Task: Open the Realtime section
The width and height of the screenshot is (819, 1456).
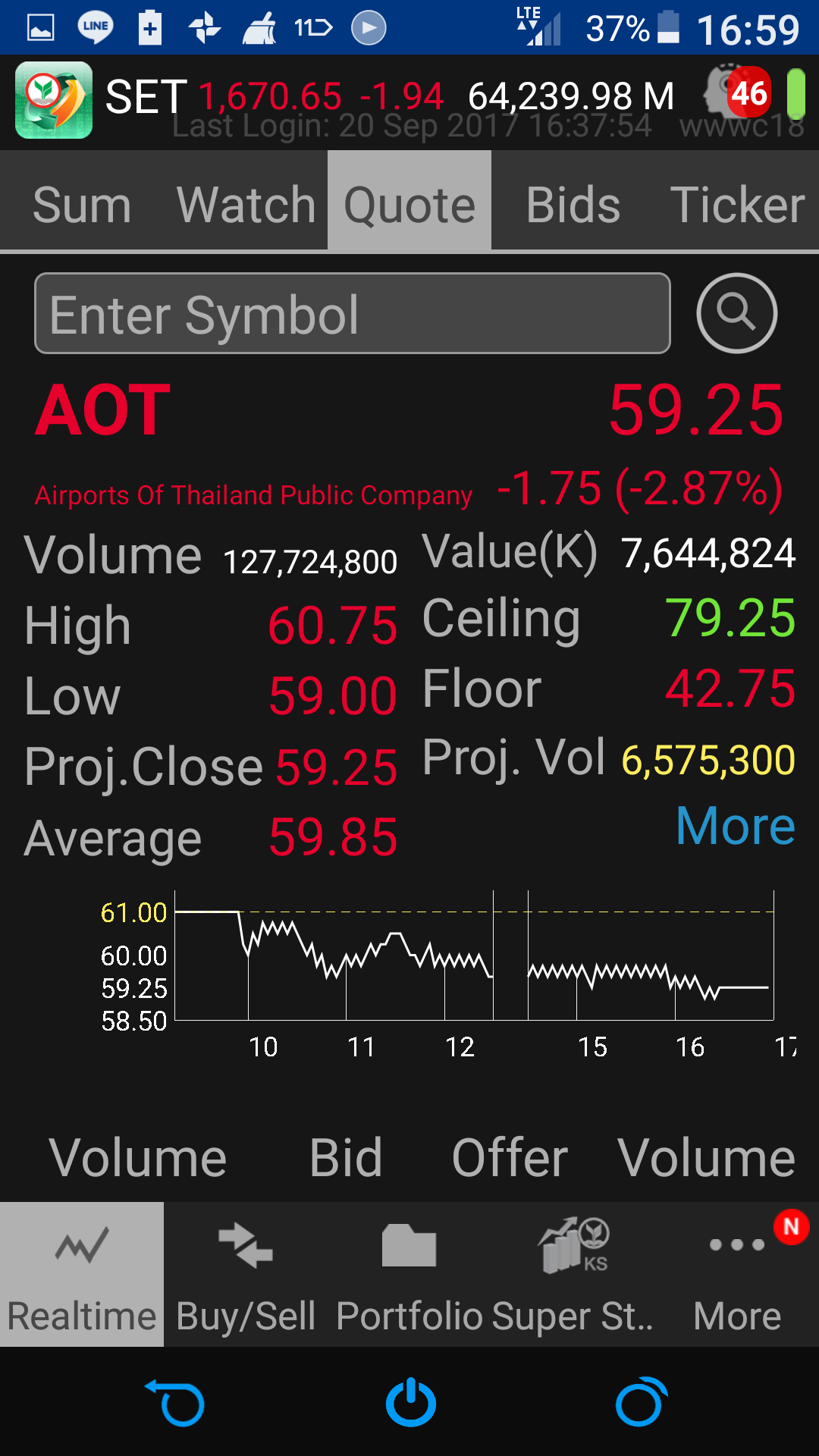Action: click(82, 1274)
